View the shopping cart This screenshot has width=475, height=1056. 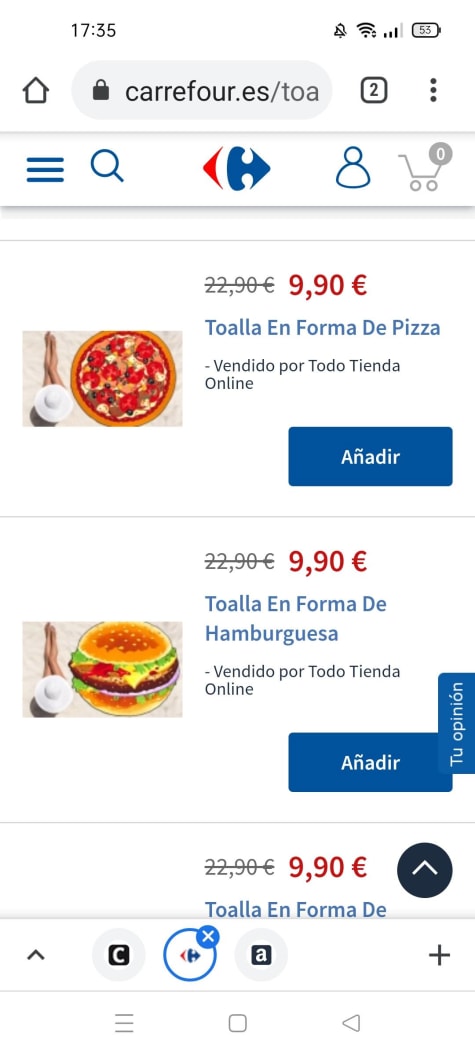[424, 168]
